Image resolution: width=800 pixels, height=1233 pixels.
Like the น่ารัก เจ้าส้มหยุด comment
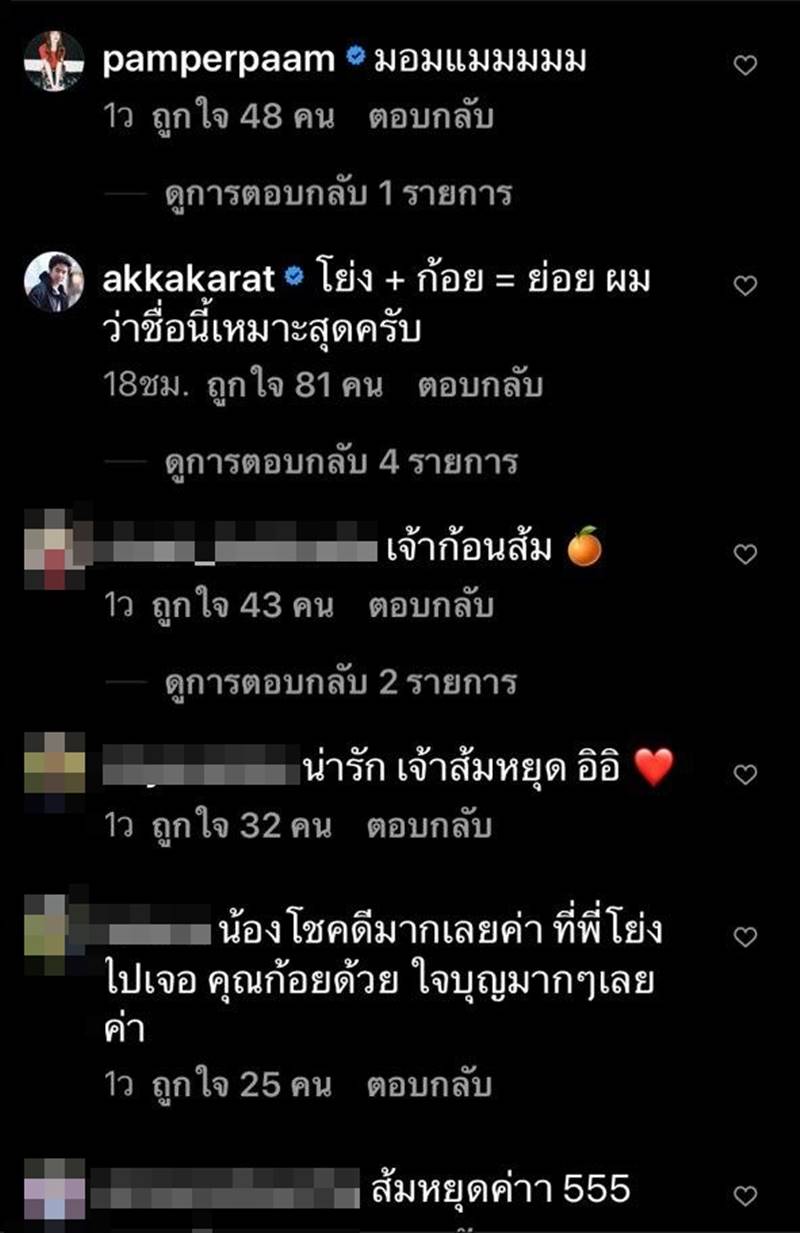coord(745,774)
